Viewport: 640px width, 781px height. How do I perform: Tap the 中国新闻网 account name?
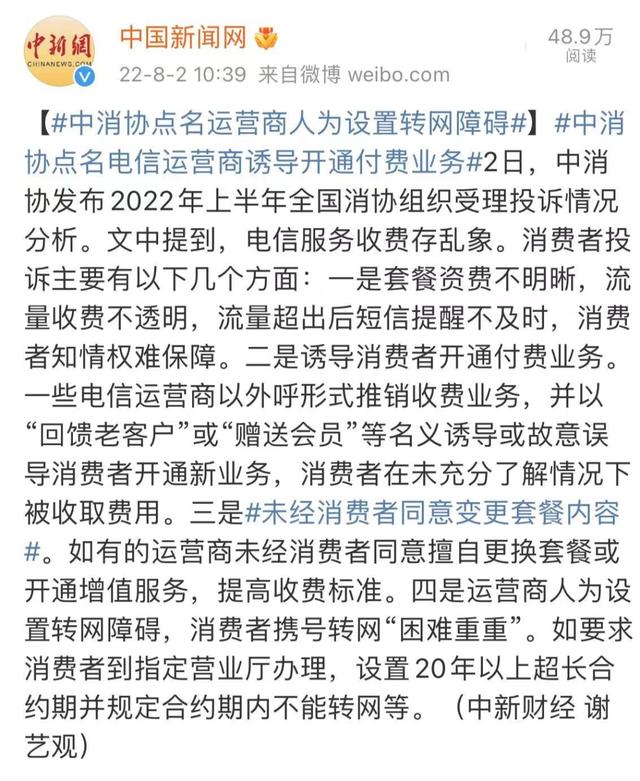tap(183, 38)
